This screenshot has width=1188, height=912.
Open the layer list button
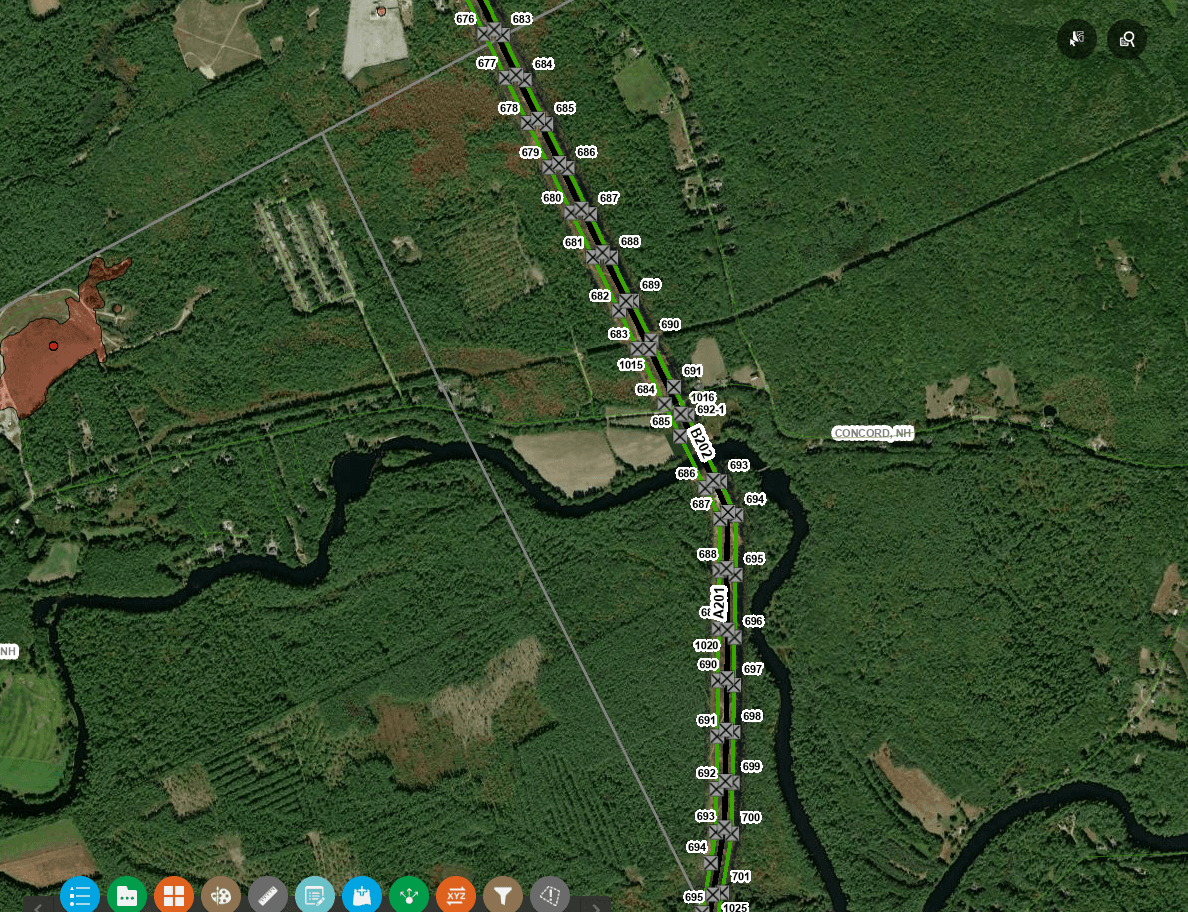pyautogui.click(x=80, y=896)
